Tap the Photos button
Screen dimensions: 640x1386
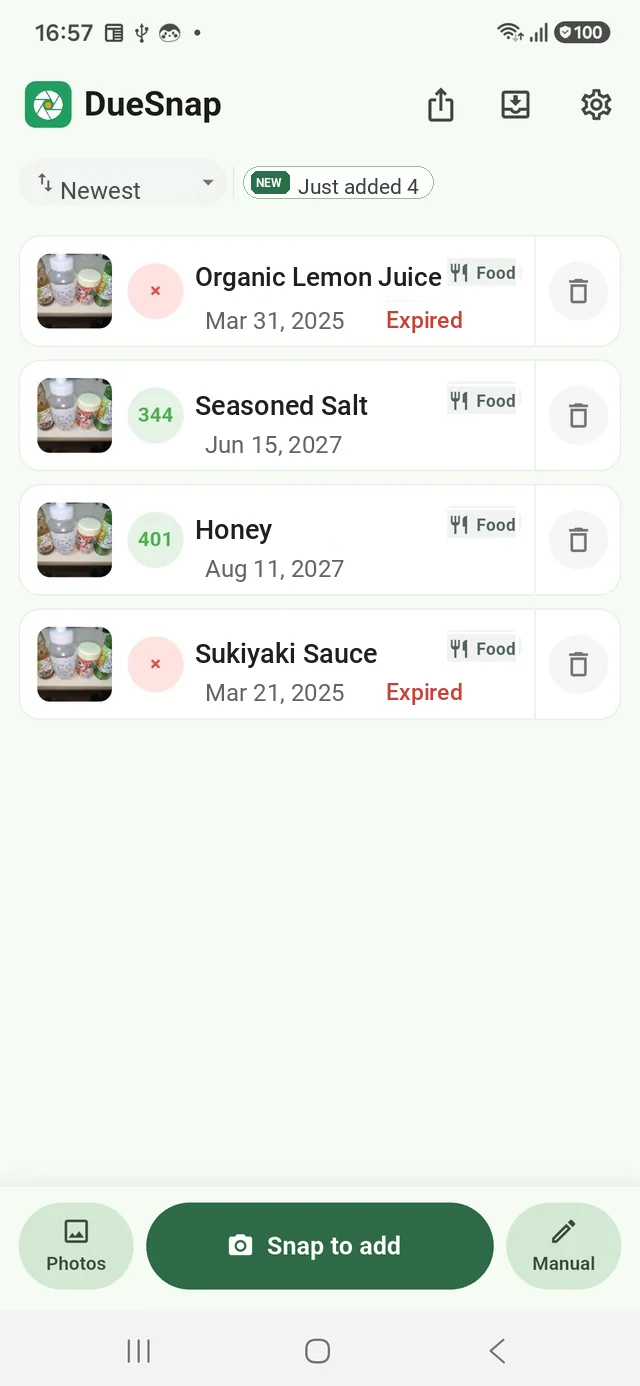(76, 1246)
